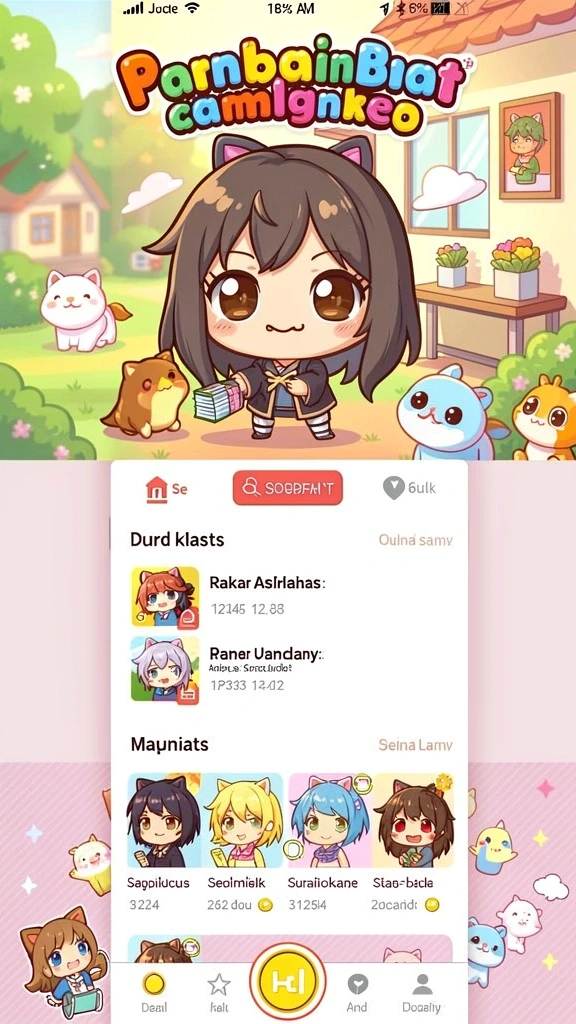Open the Rakar Asirlahas row
576x1024 pixels.
coord(291,598)
